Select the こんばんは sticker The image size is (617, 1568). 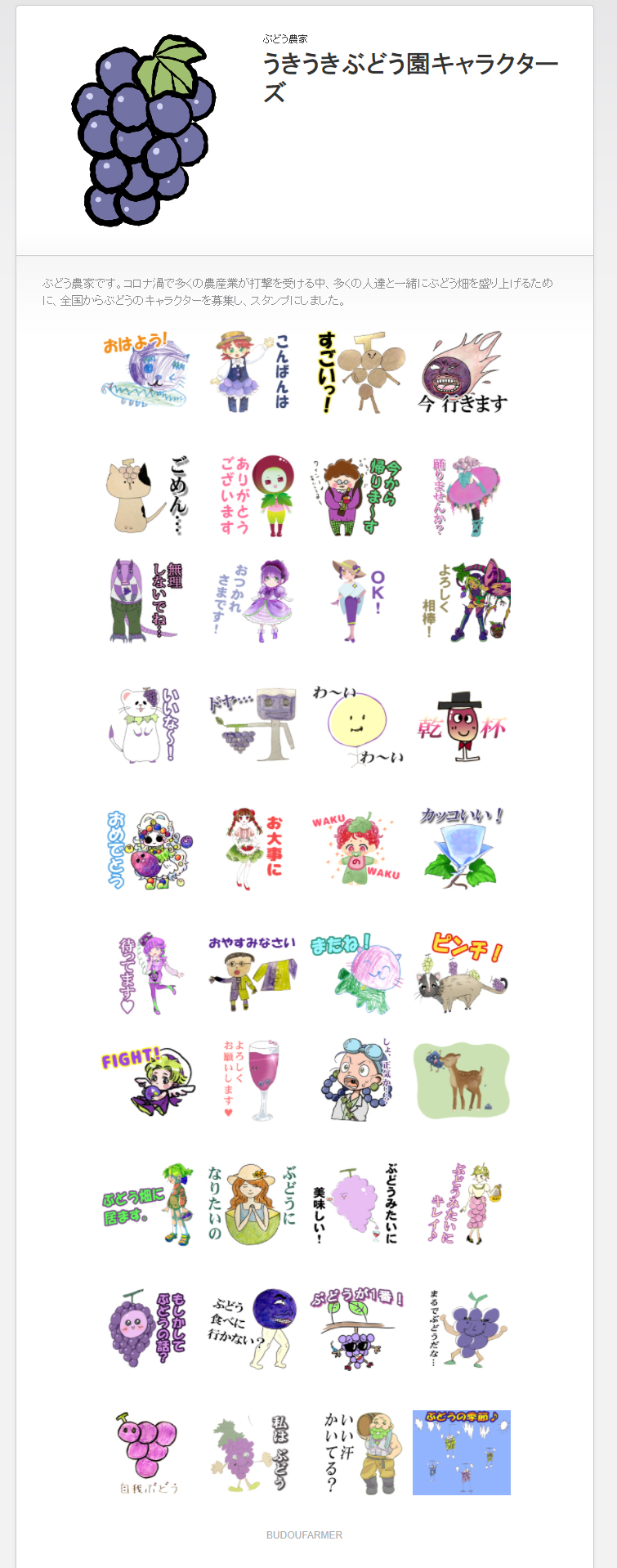[253, 371]
